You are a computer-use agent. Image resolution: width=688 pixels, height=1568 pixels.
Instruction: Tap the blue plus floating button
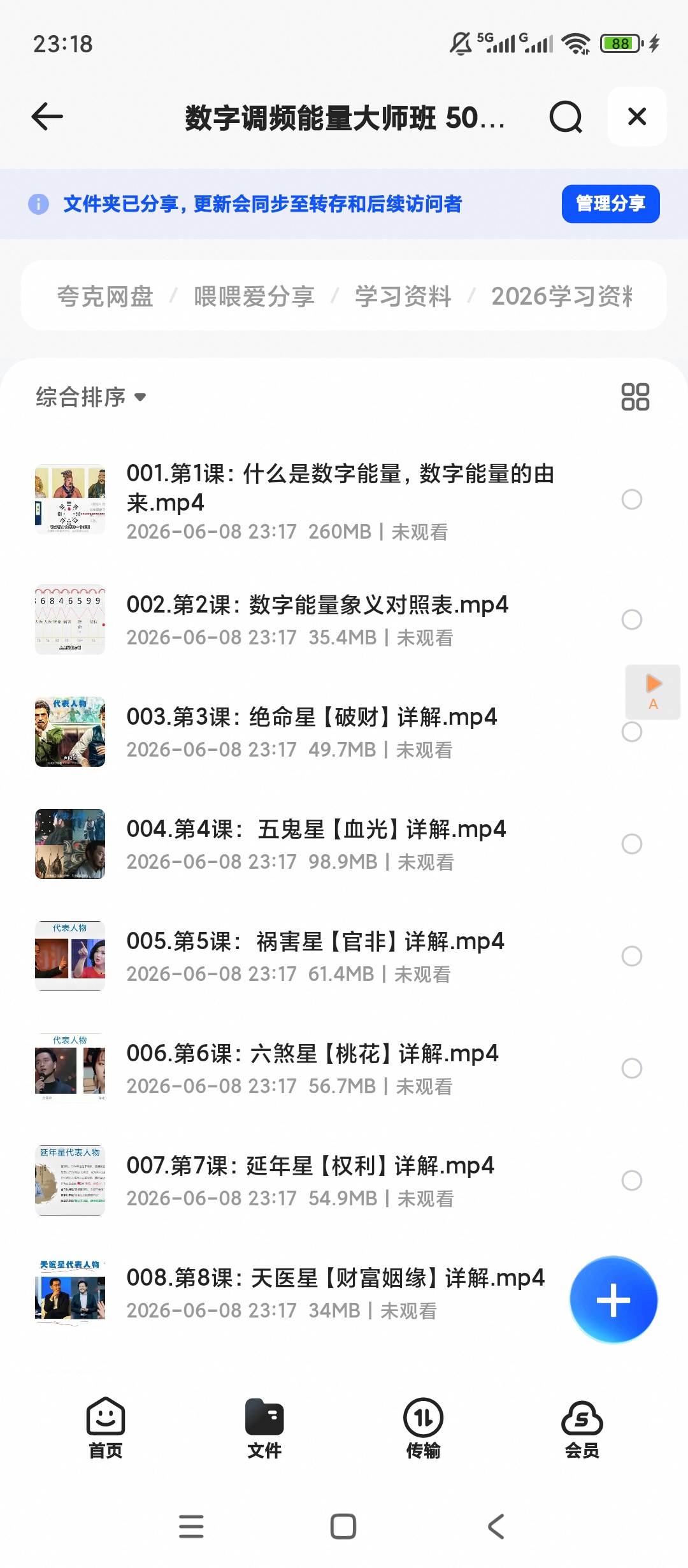click(x=613, y=1300)
